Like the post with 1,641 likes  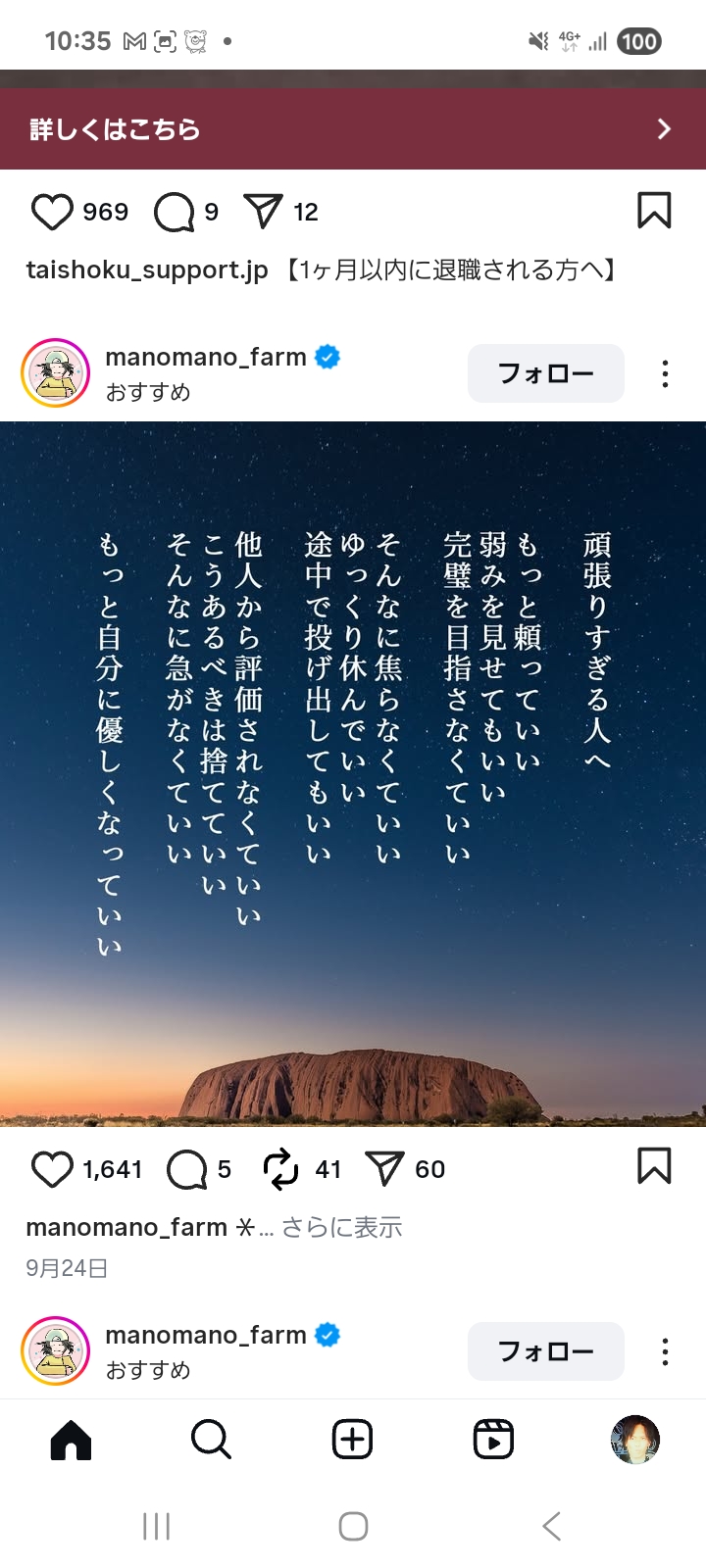(x=52, y=1169)
